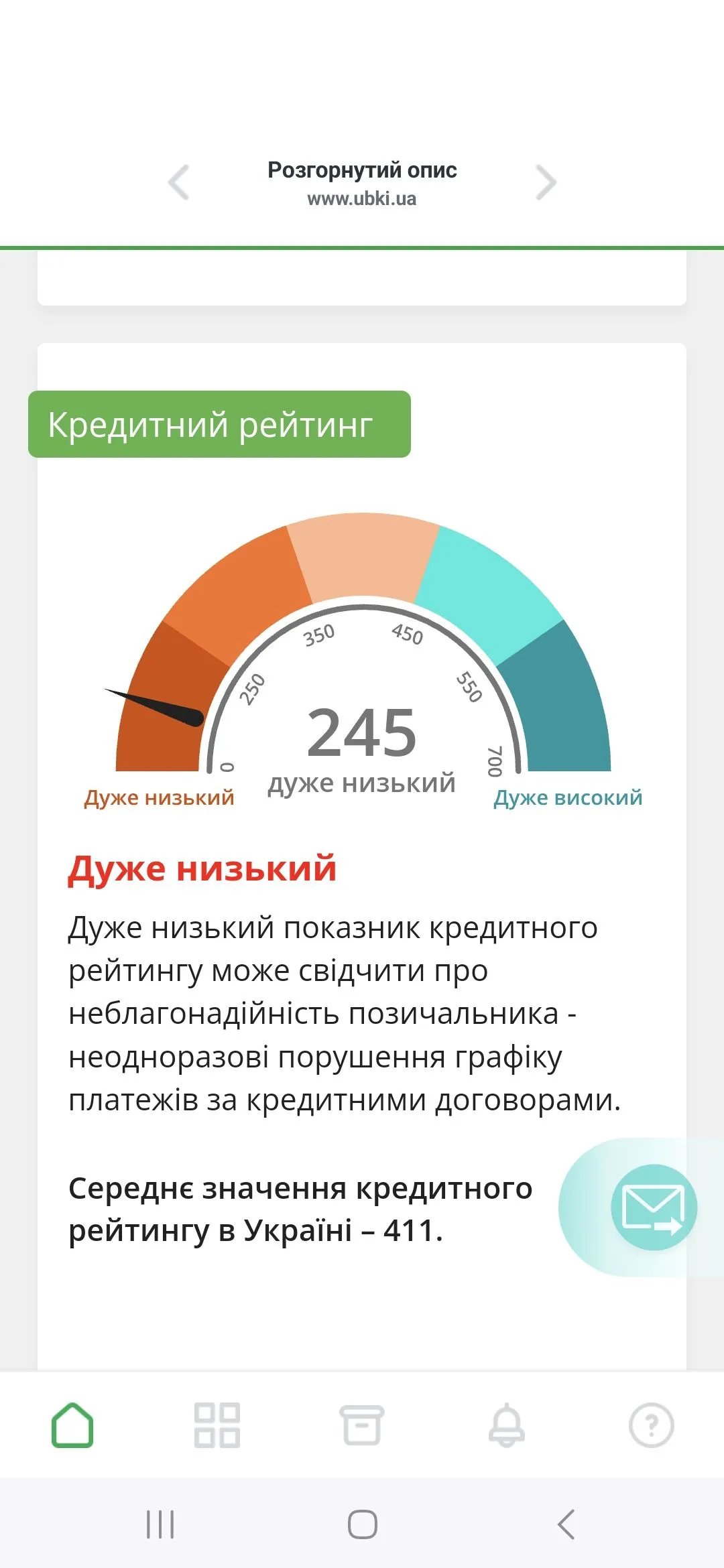This screenshot has width=724, height=1568.
Task: Open the notifications bell tab
Action: pos(507,1425)
